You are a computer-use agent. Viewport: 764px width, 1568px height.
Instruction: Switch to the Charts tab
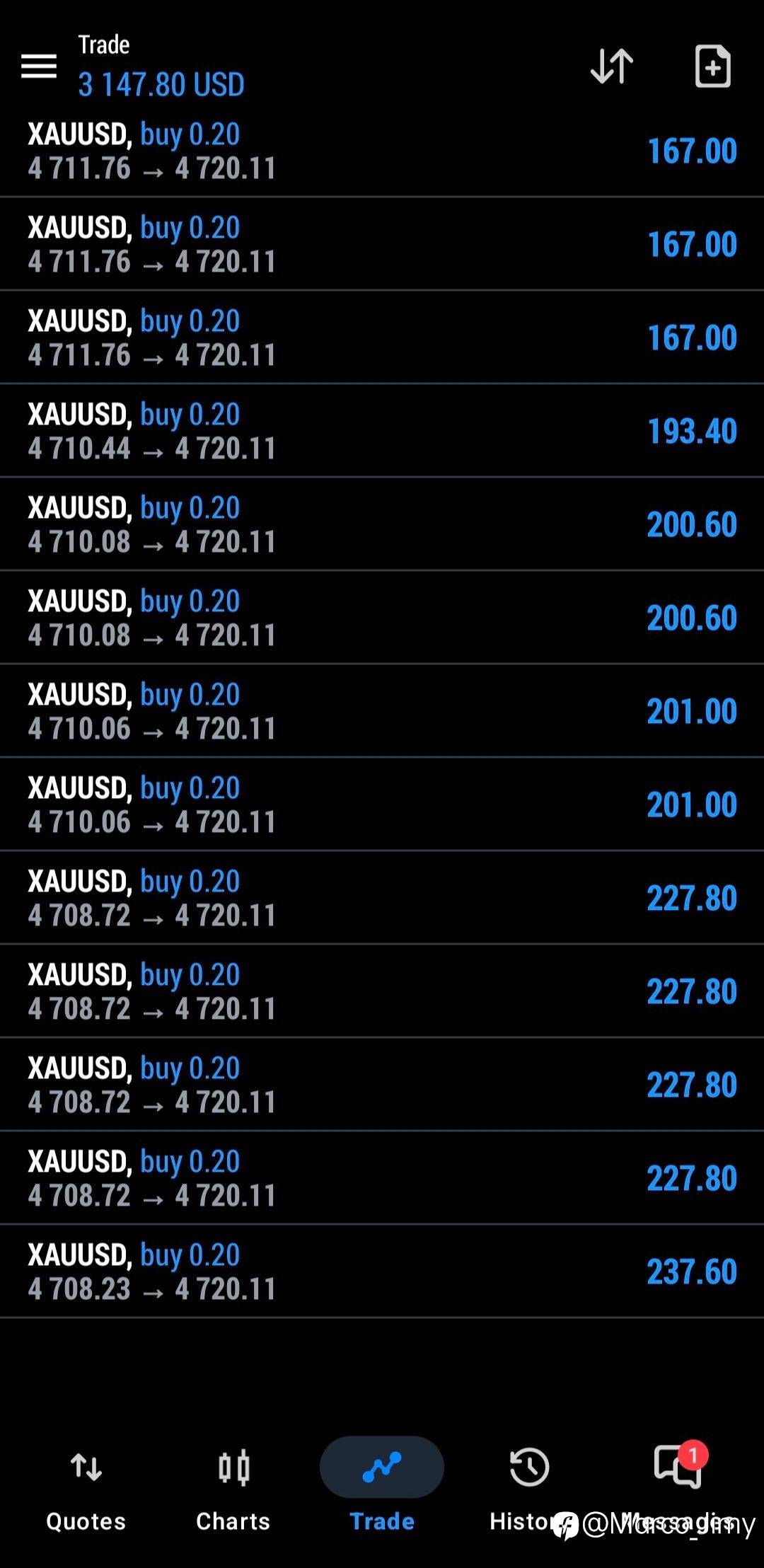[233, 1486]
